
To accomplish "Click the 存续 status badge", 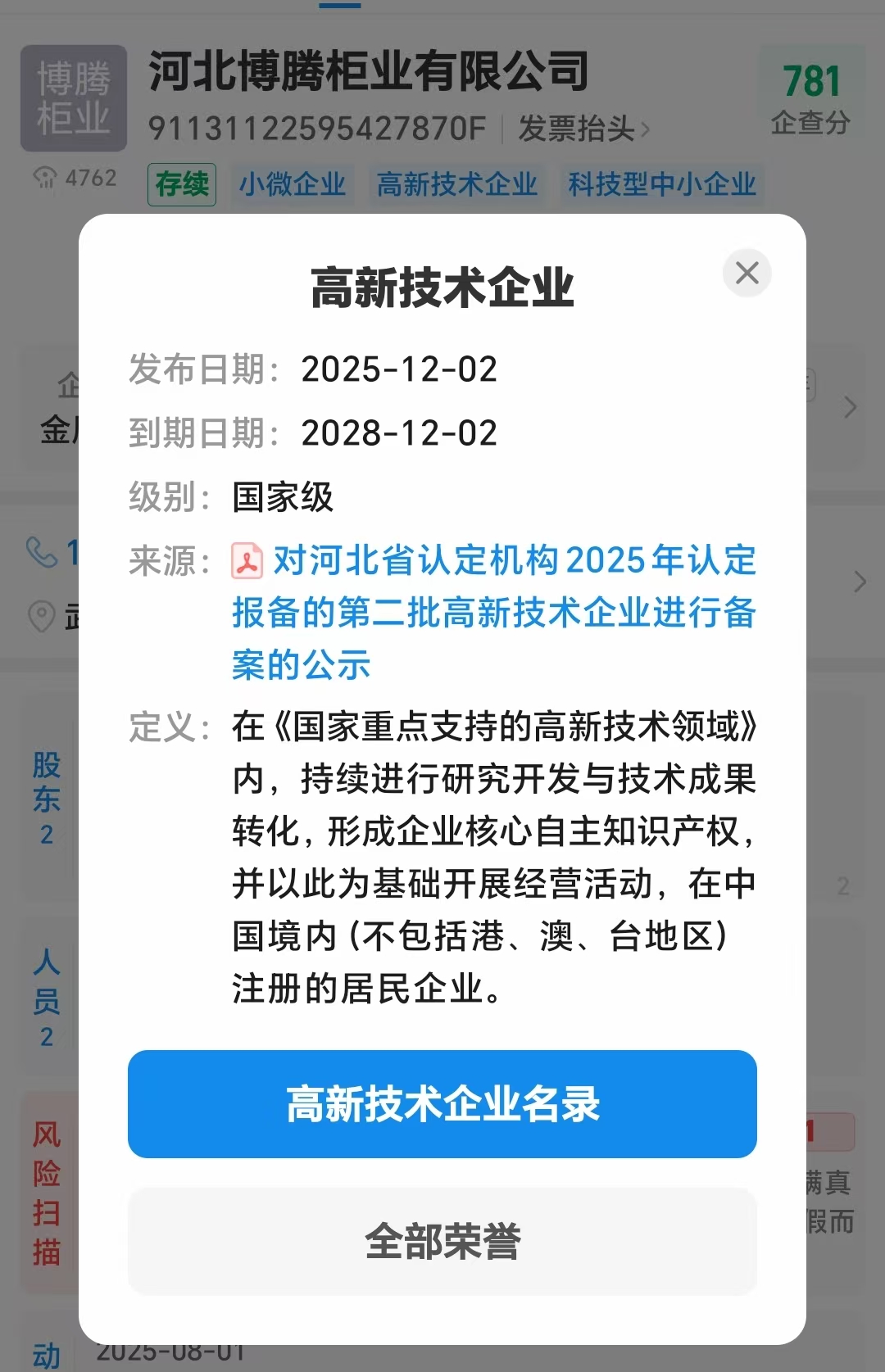I will [181, 186].
